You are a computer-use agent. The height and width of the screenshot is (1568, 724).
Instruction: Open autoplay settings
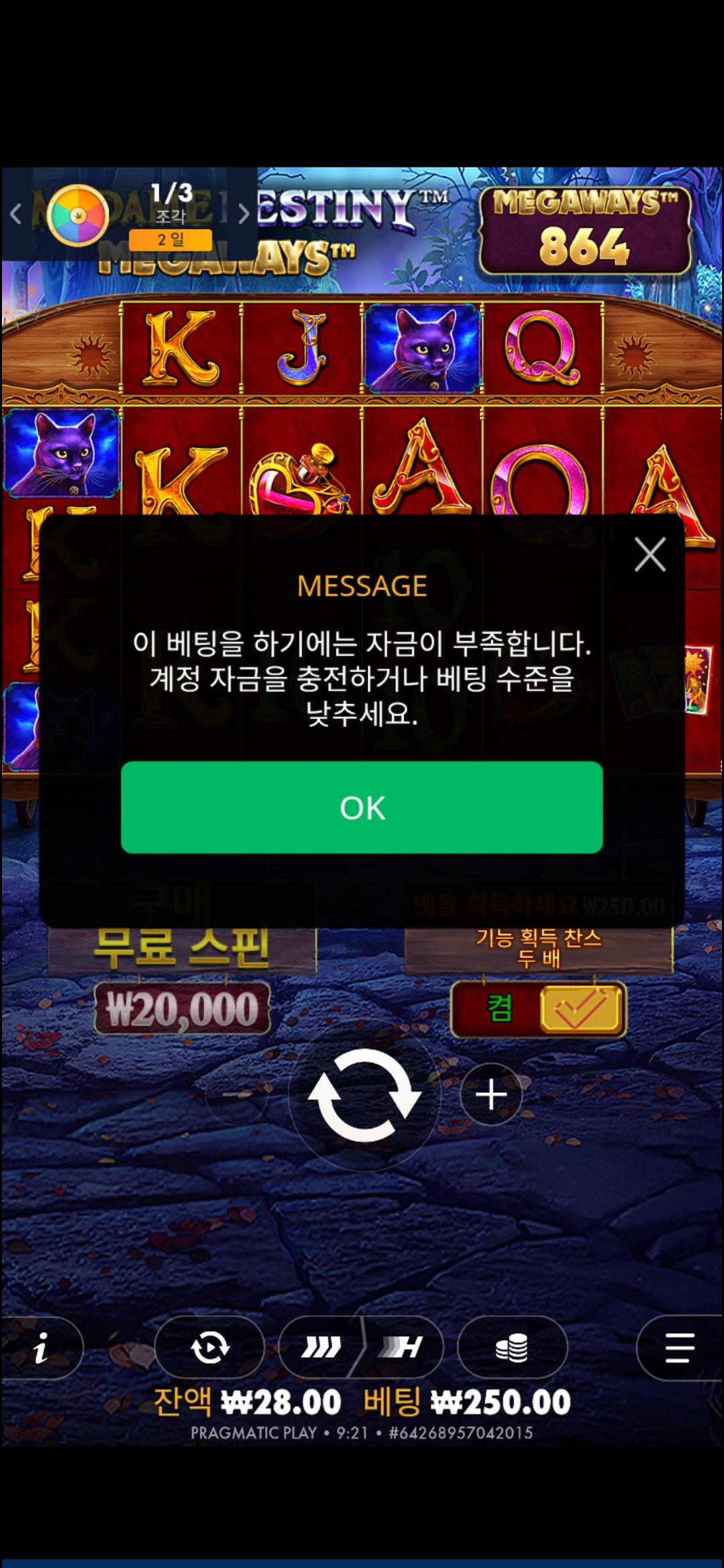[210, 1348]
